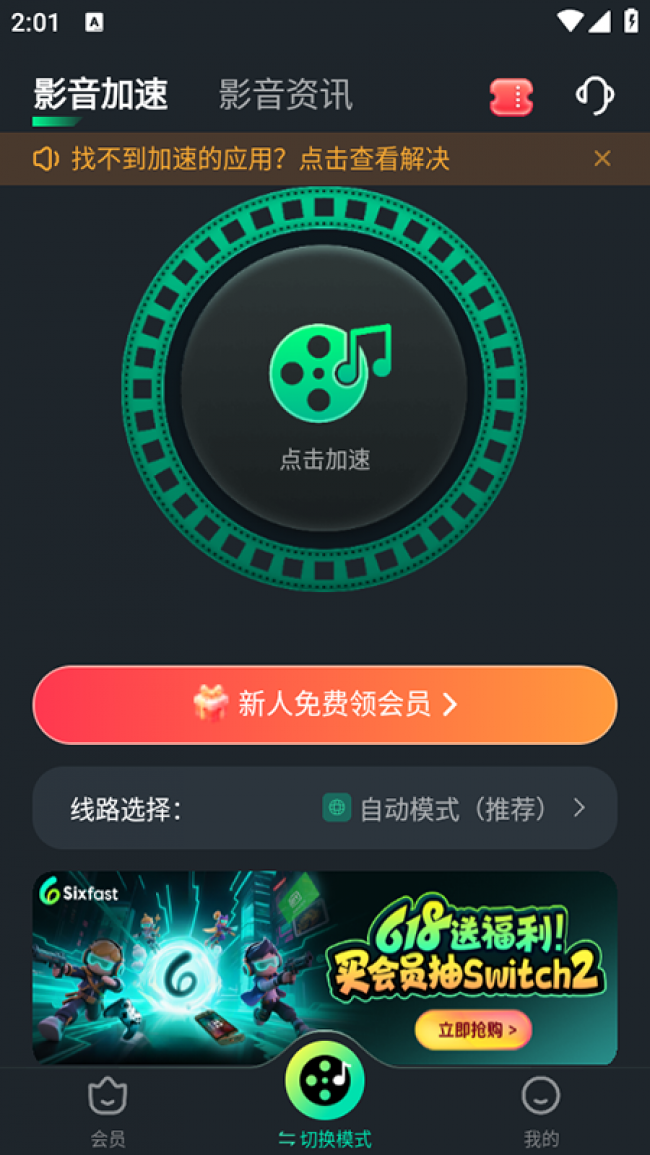Open the Sixfast 618 promotion banner
This screenshot has width=650, height=1155.
(x=324, y=965)
